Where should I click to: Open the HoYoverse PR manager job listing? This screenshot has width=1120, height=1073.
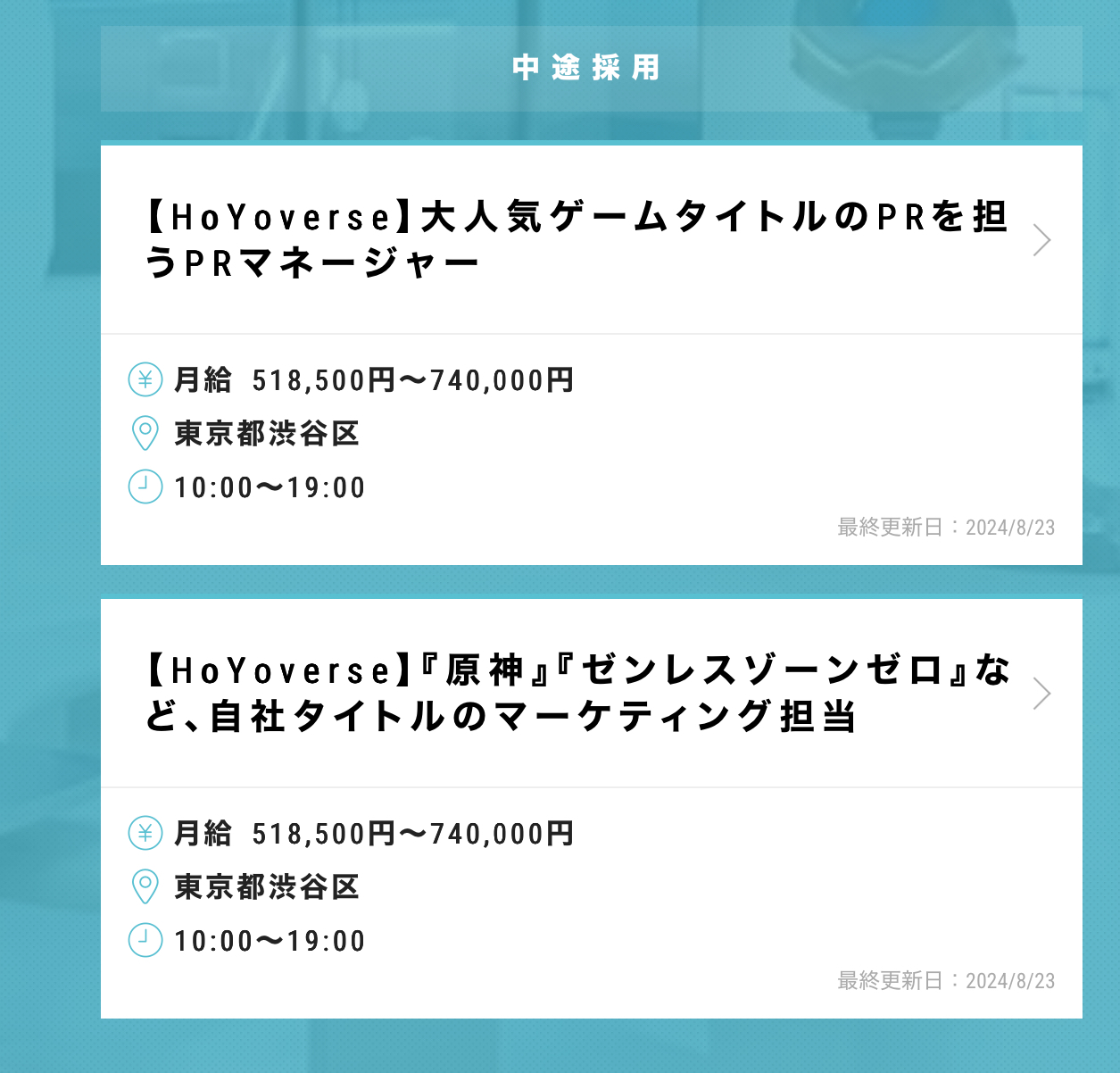pyautogui.click(x=576, y=240)
